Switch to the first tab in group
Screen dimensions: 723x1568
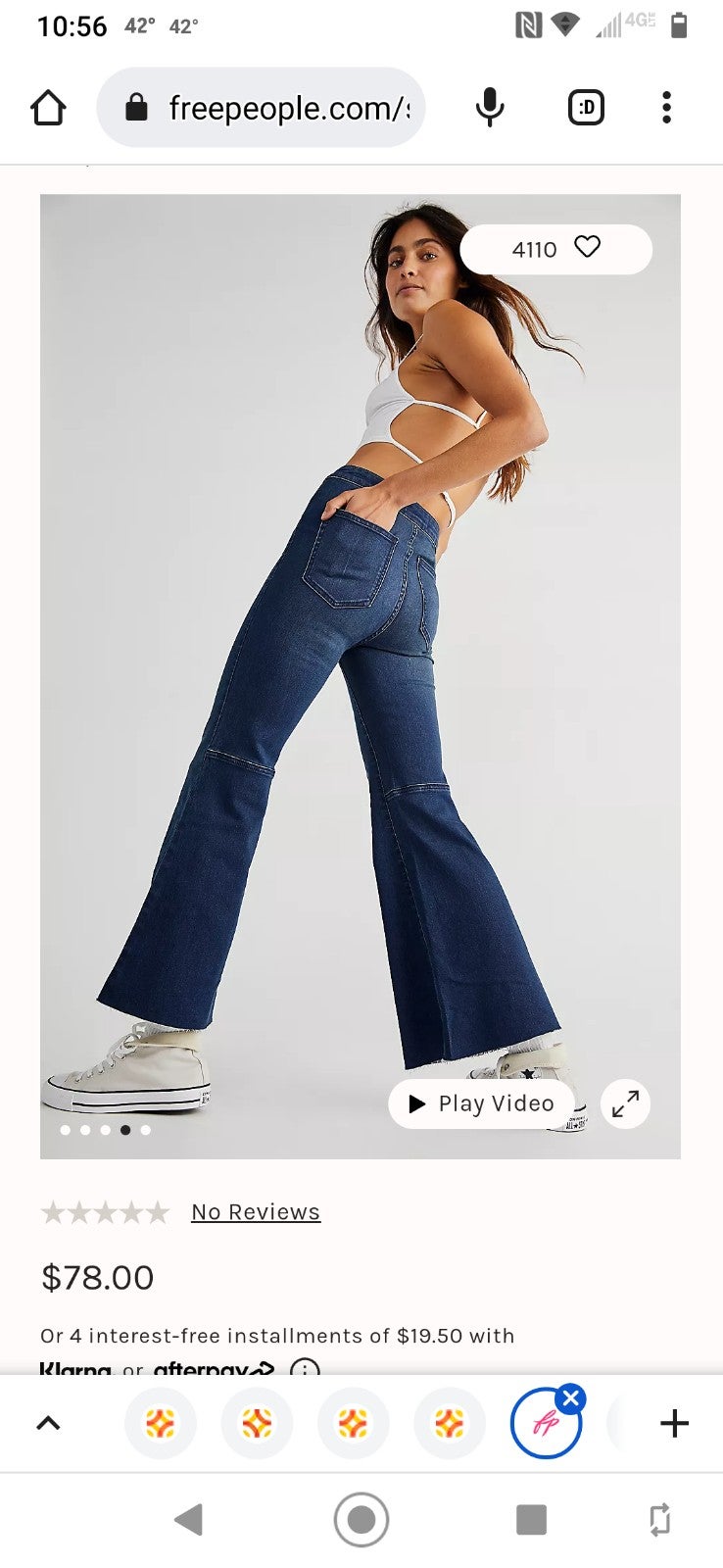(161, 1423)
